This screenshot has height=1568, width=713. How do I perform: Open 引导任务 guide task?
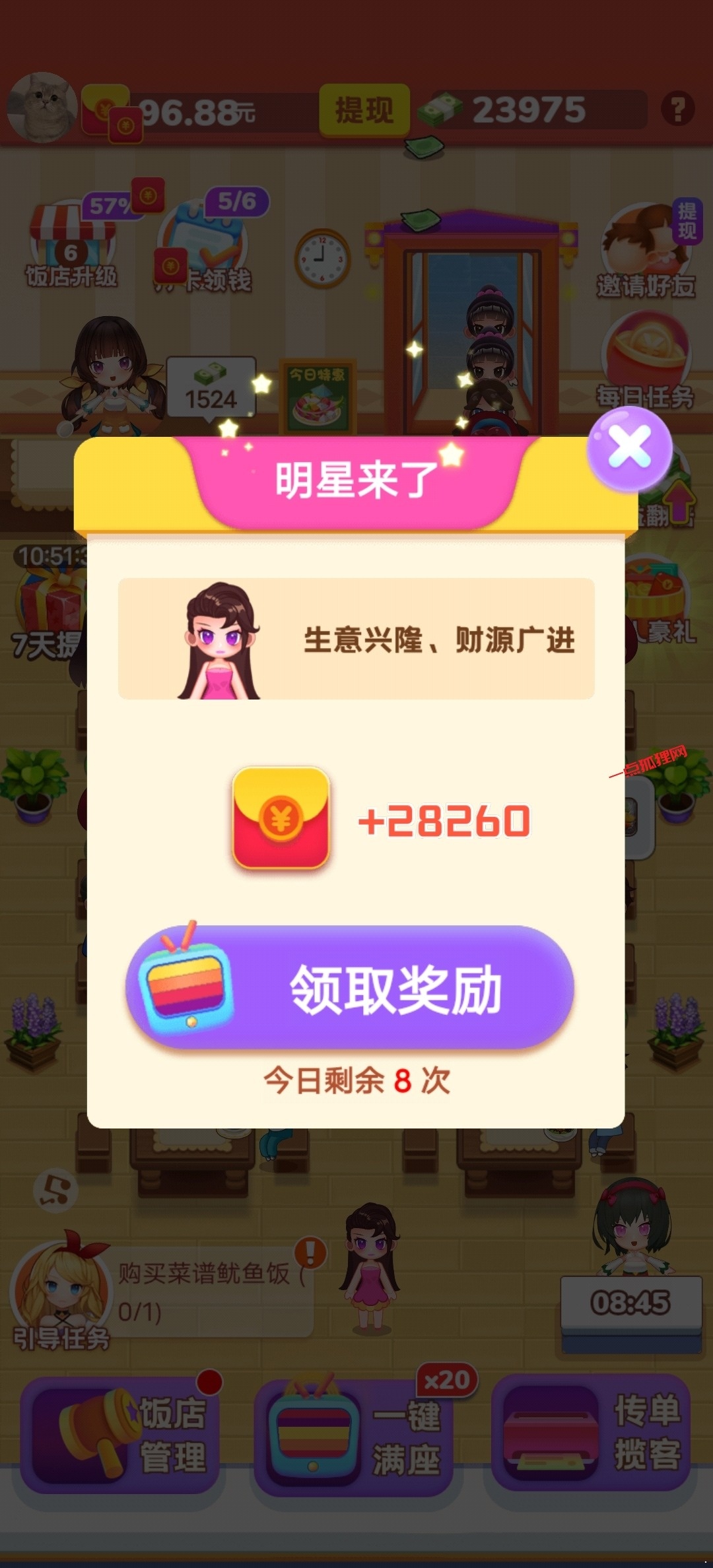point(61,1293)
